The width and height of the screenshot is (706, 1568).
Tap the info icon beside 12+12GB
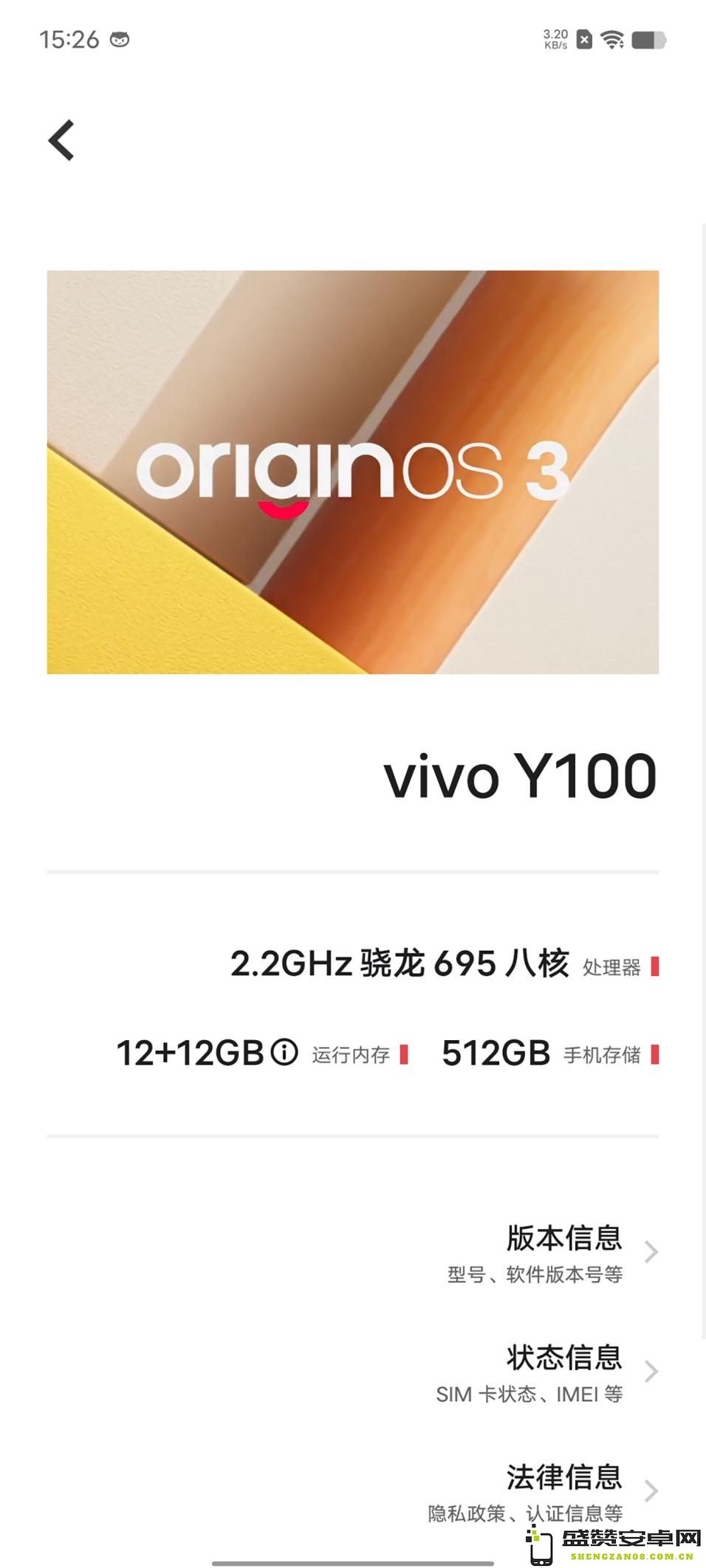tap(284, 1051)
